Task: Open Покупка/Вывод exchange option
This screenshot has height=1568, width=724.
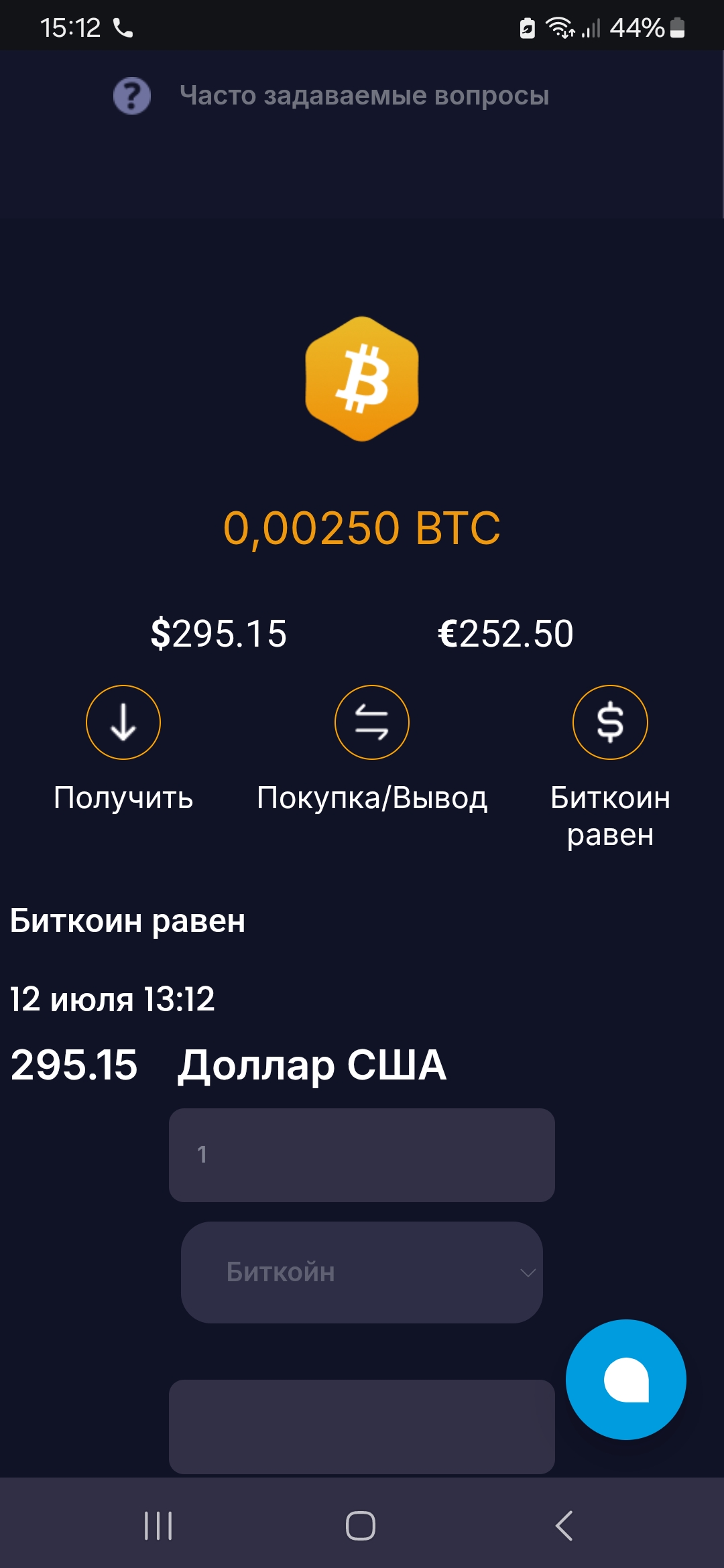Action: [372, 722]
